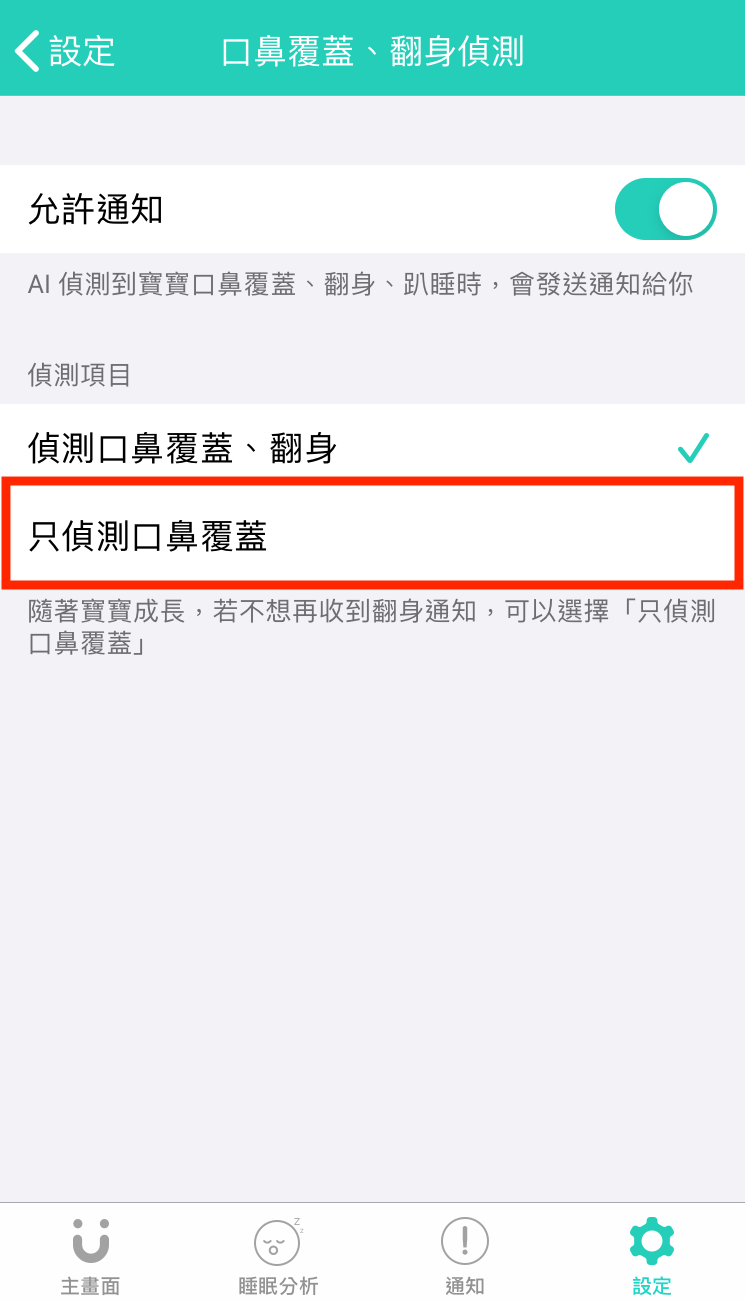Open the 睡眠分析 tab
745x1301 pixels.
click(x=278, y=1254)
